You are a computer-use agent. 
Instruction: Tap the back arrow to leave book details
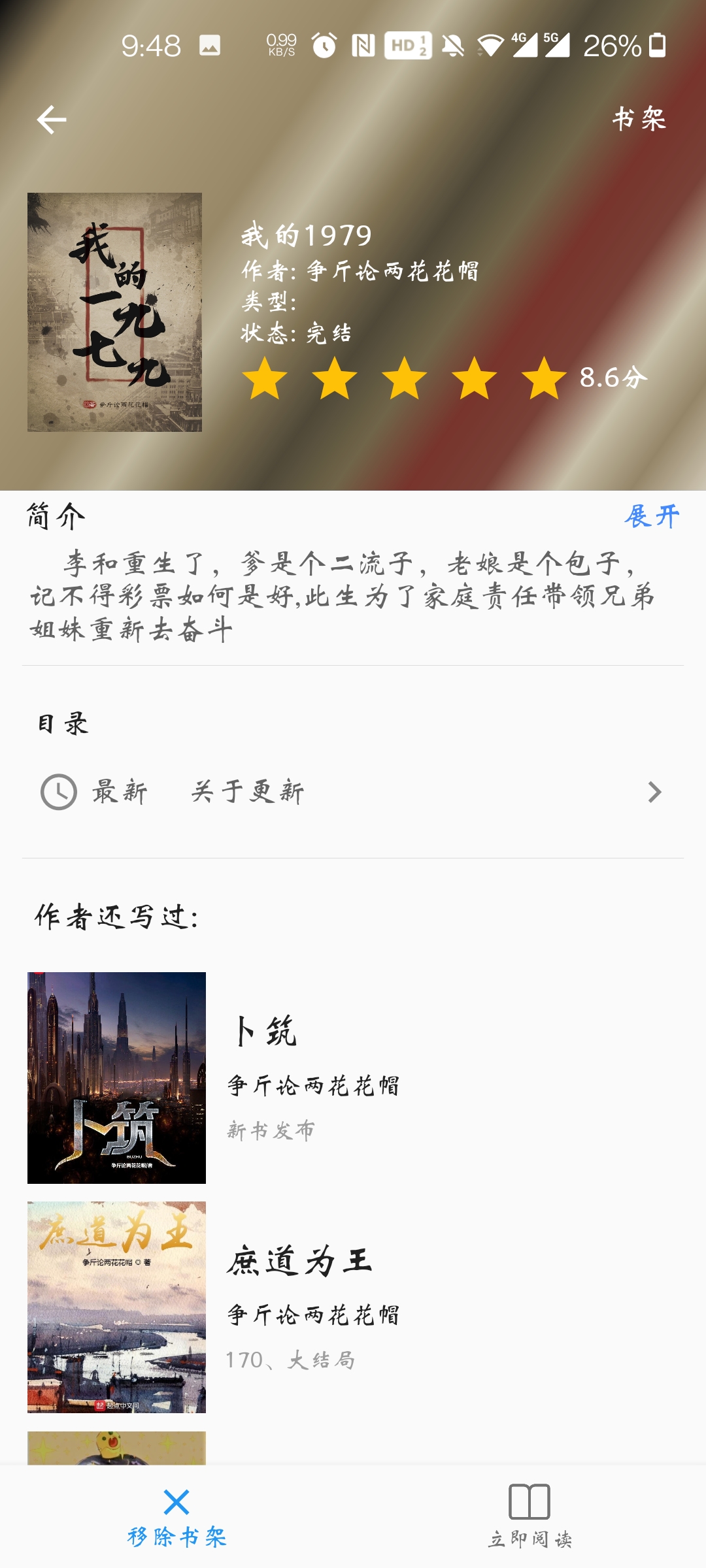point(52,119)
